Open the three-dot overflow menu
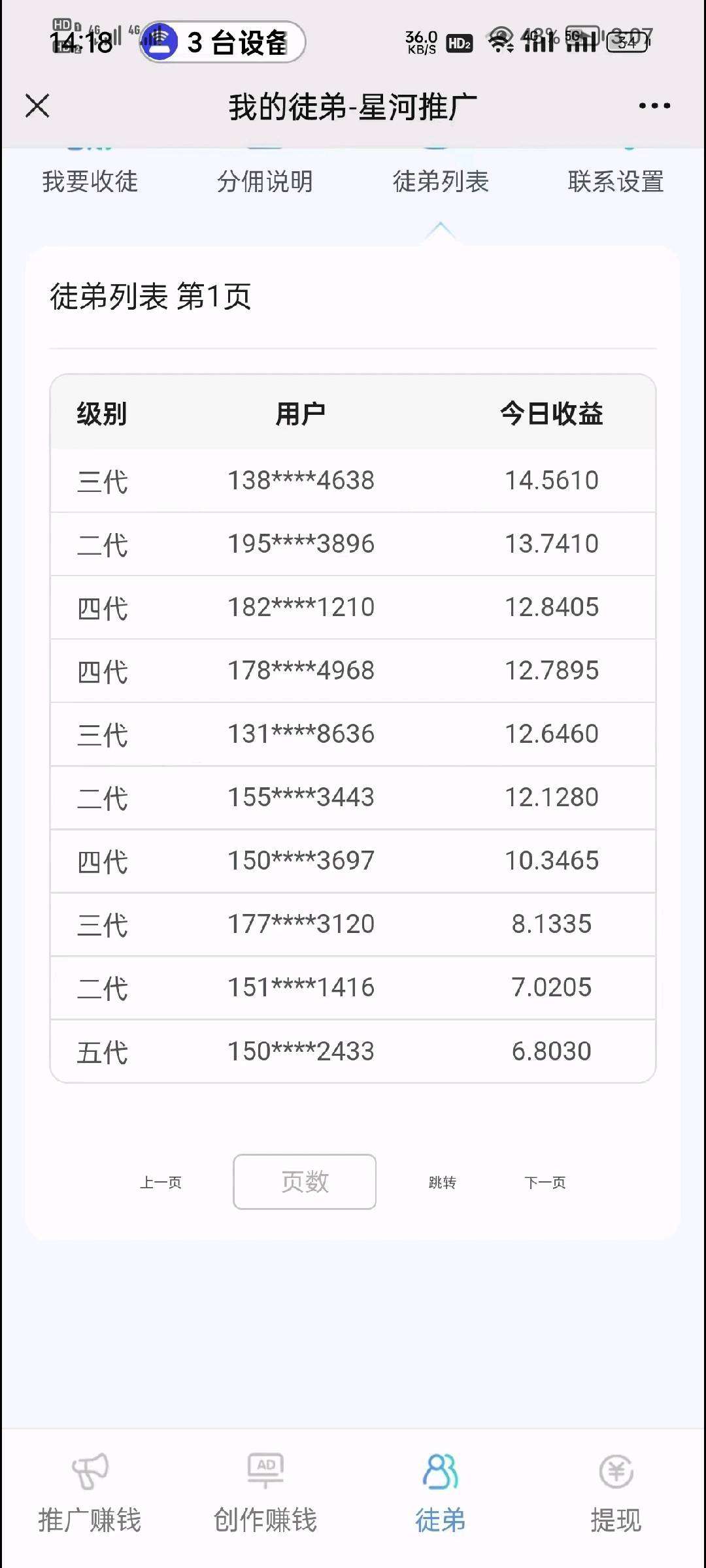The image size is (706, 1568). pos(654,106)
